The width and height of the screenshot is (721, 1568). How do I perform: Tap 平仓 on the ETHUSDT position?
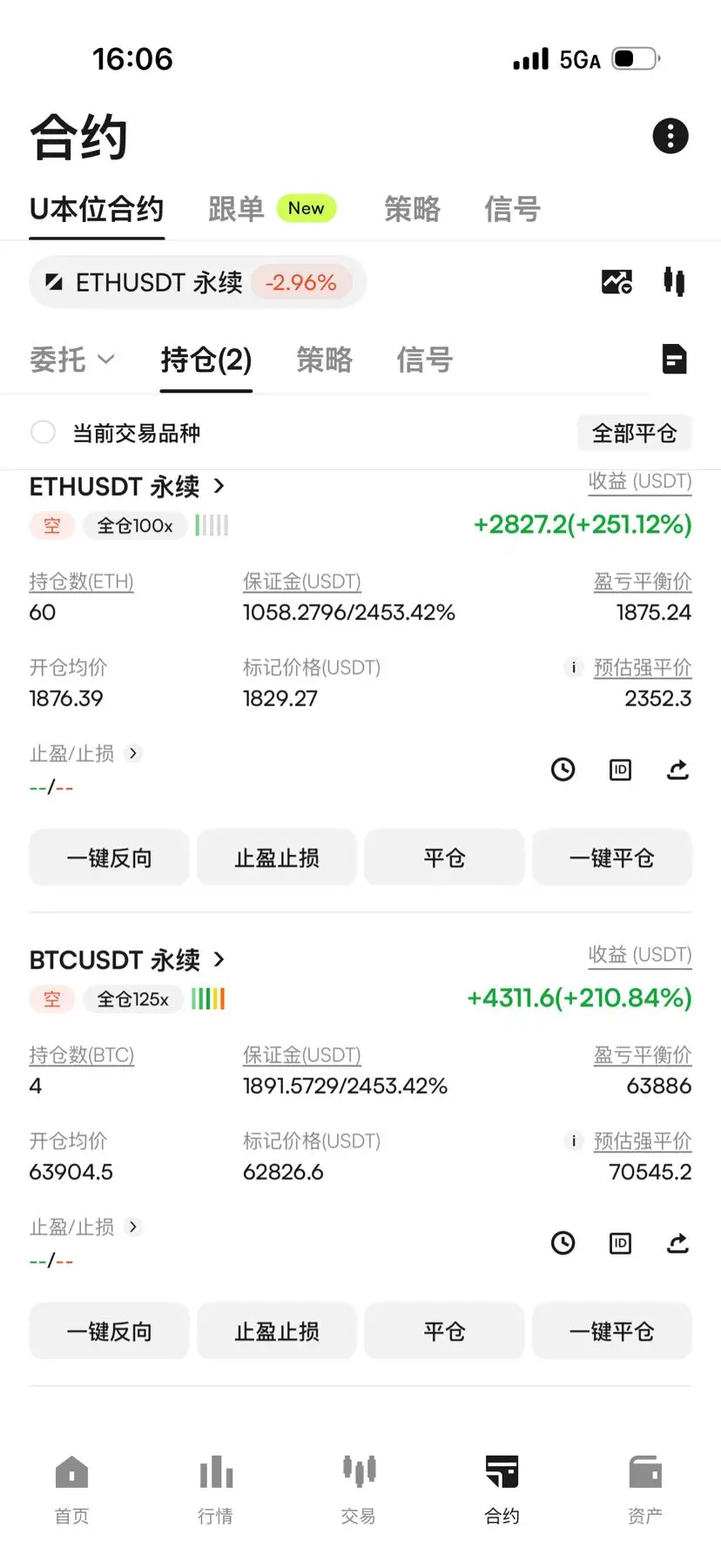pos(444,858)
